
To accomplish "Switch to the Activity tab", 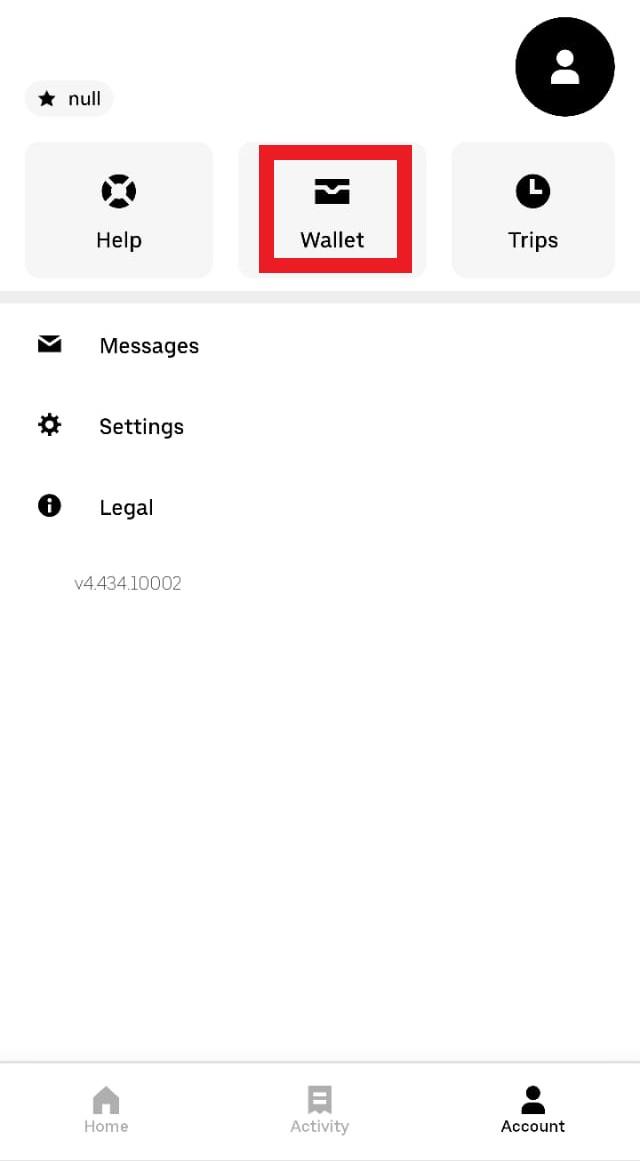I will coord(319,1110).
